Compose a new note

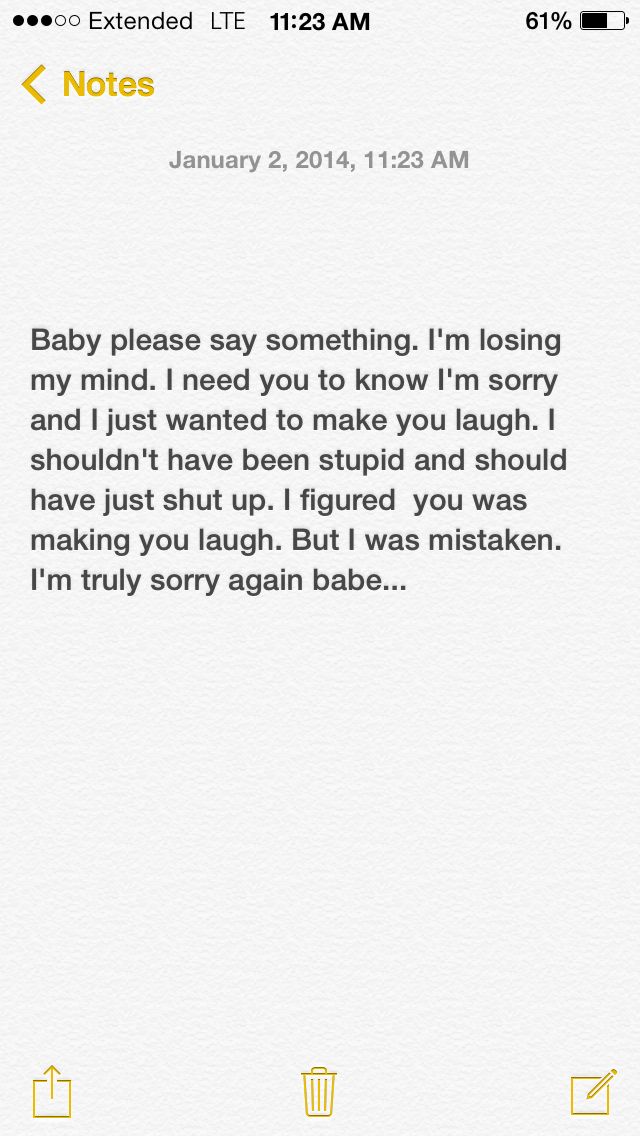(591, 1092)
